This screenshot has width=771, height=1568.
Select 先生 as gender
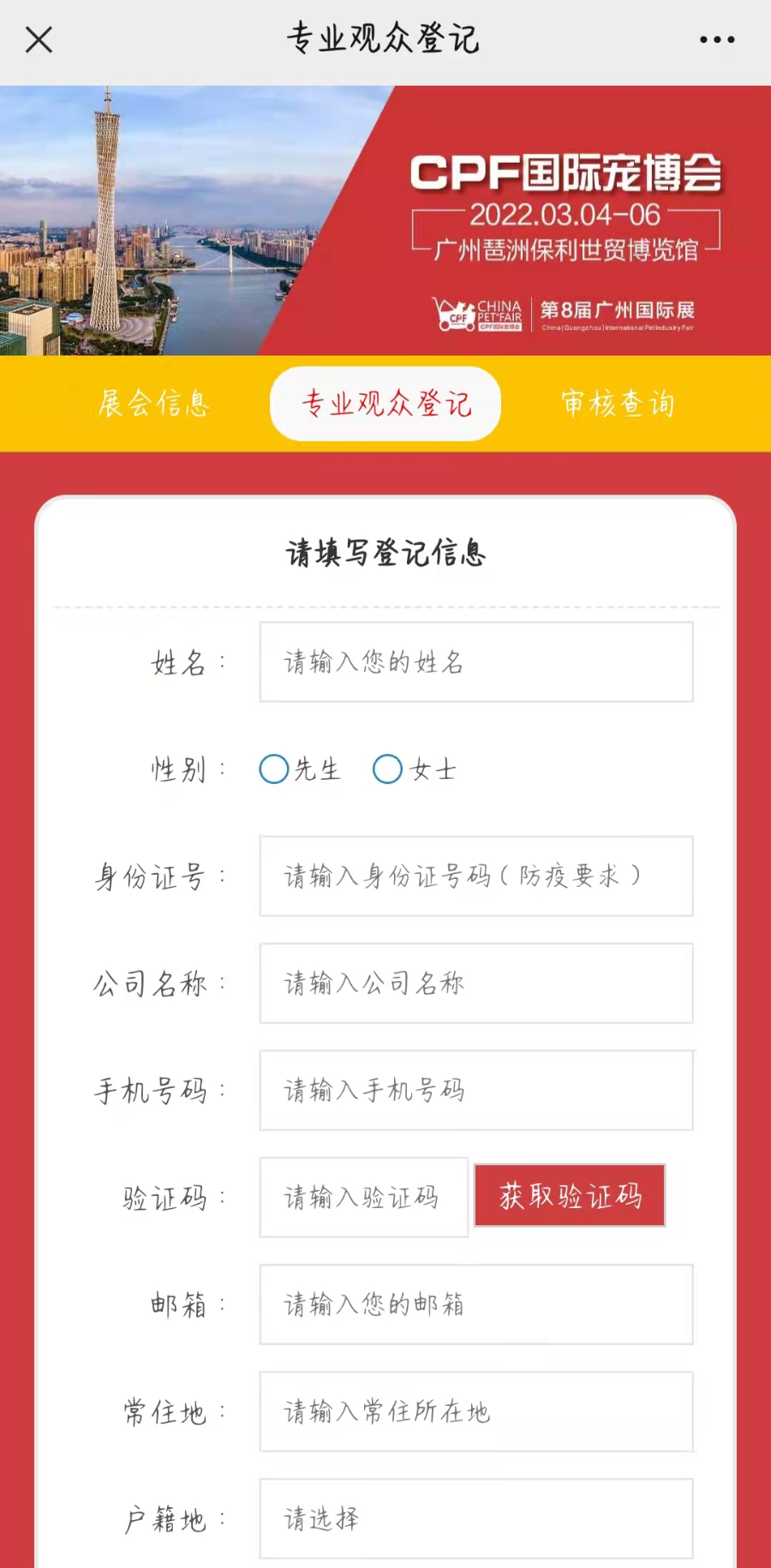[275, 769]
